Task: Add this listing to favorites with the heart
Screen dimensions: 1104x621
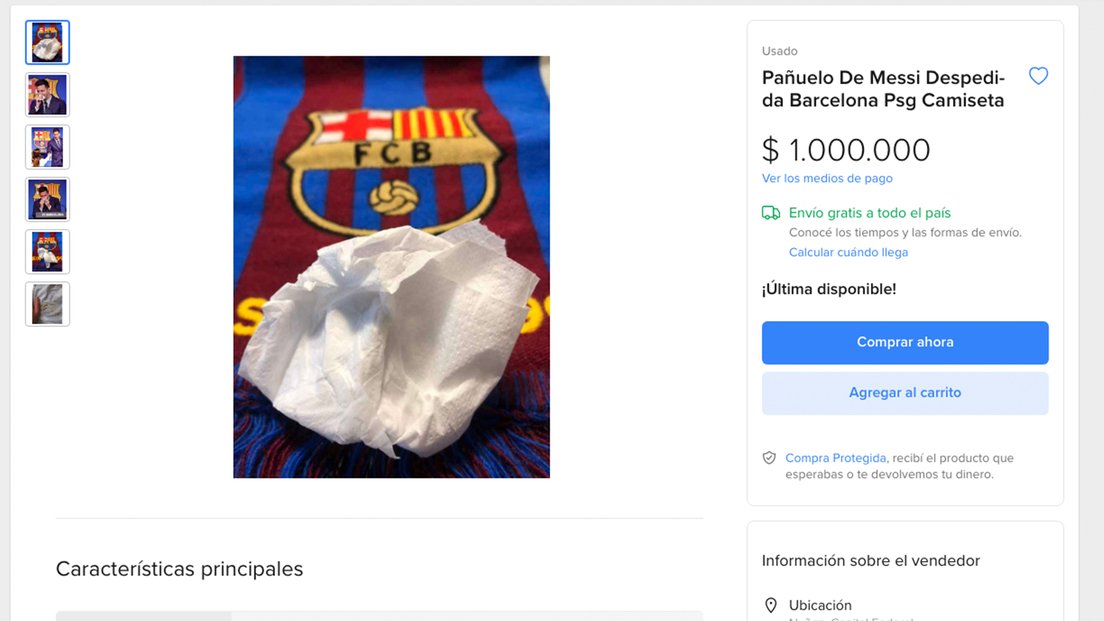Action: [x=1038, y=76]
